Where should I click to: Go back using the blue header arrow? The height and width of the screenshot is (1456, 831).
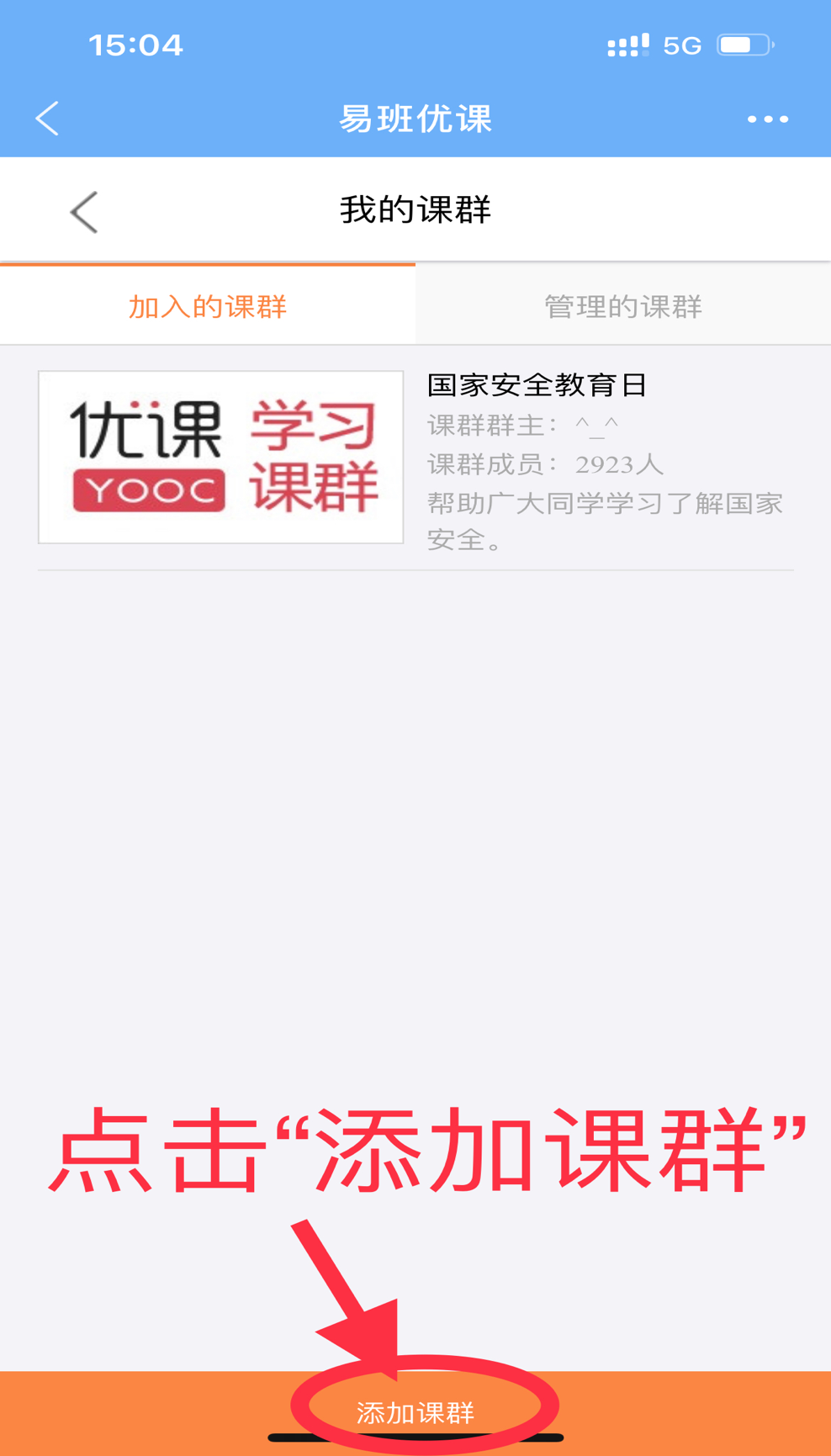coord(48,119)
